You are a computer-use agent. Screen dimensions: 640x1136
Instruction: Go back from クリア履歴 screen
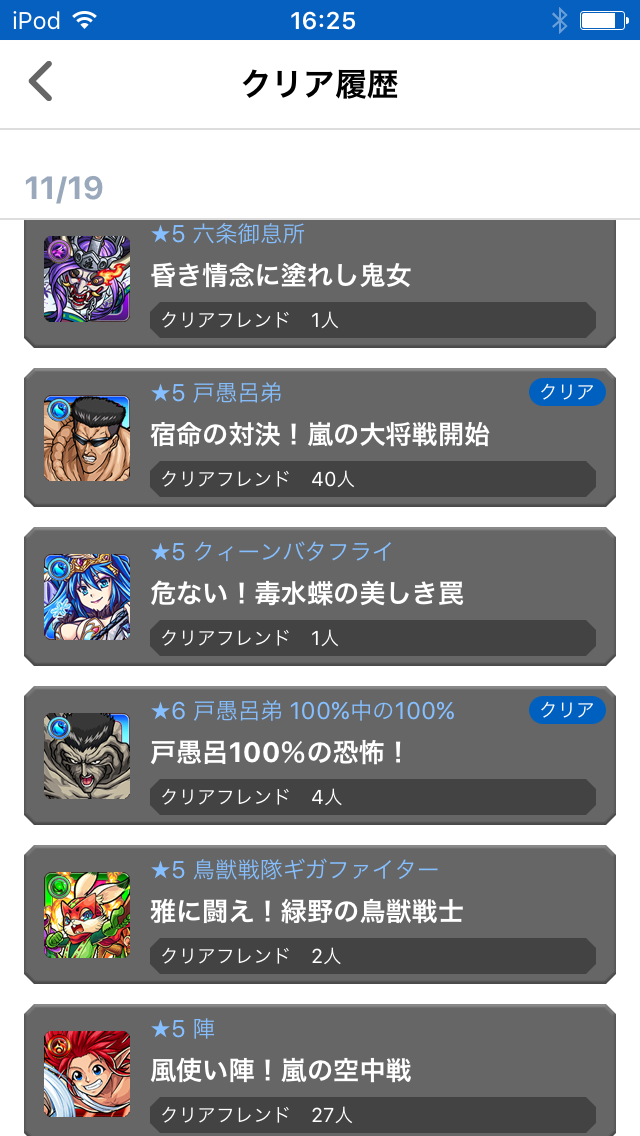tap(41, 83)
